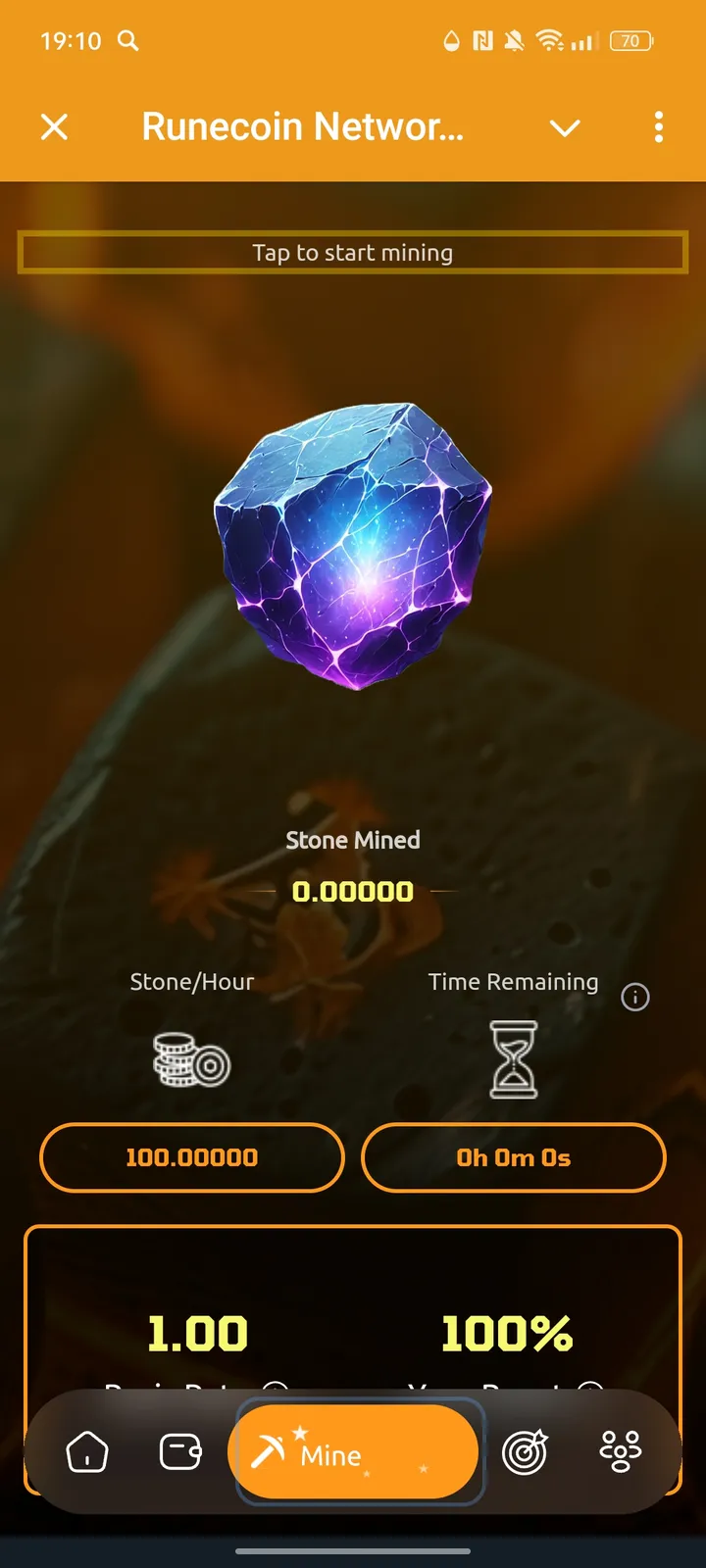Tap the Stone Mined 0.00000 counter
Screen dimensions: 706x1568
353,891
